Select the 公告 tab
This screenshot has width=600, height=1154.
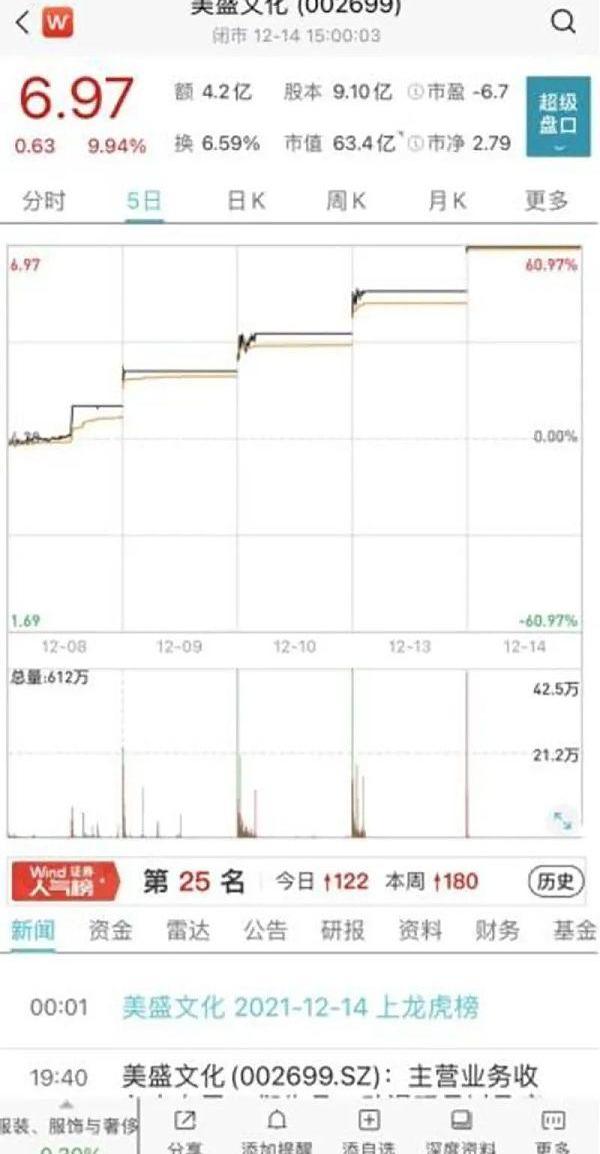(265, 931)
